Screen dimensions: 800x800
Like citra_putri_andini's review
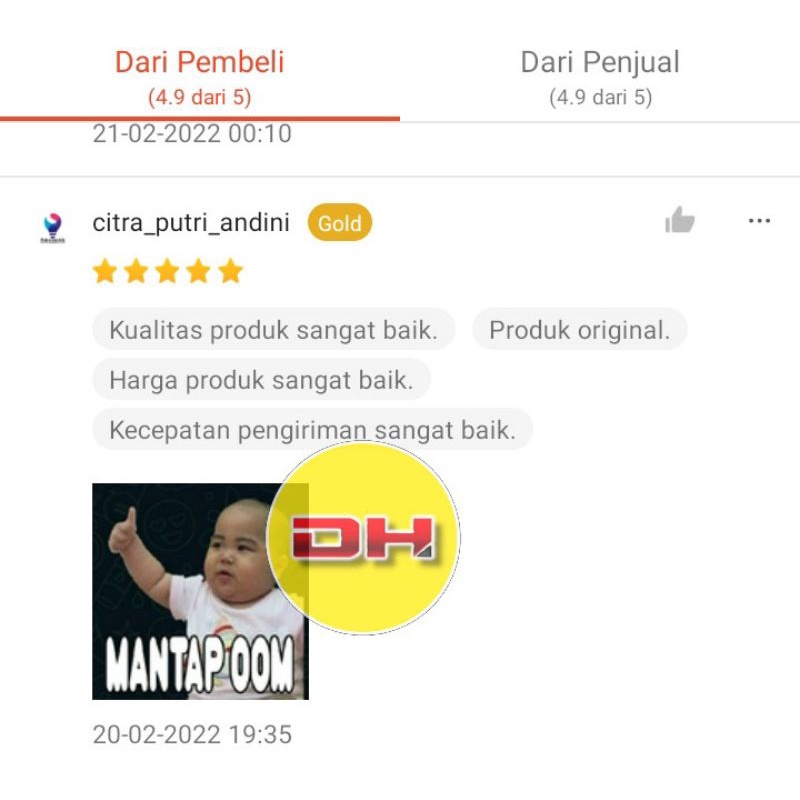click(680, 221)
